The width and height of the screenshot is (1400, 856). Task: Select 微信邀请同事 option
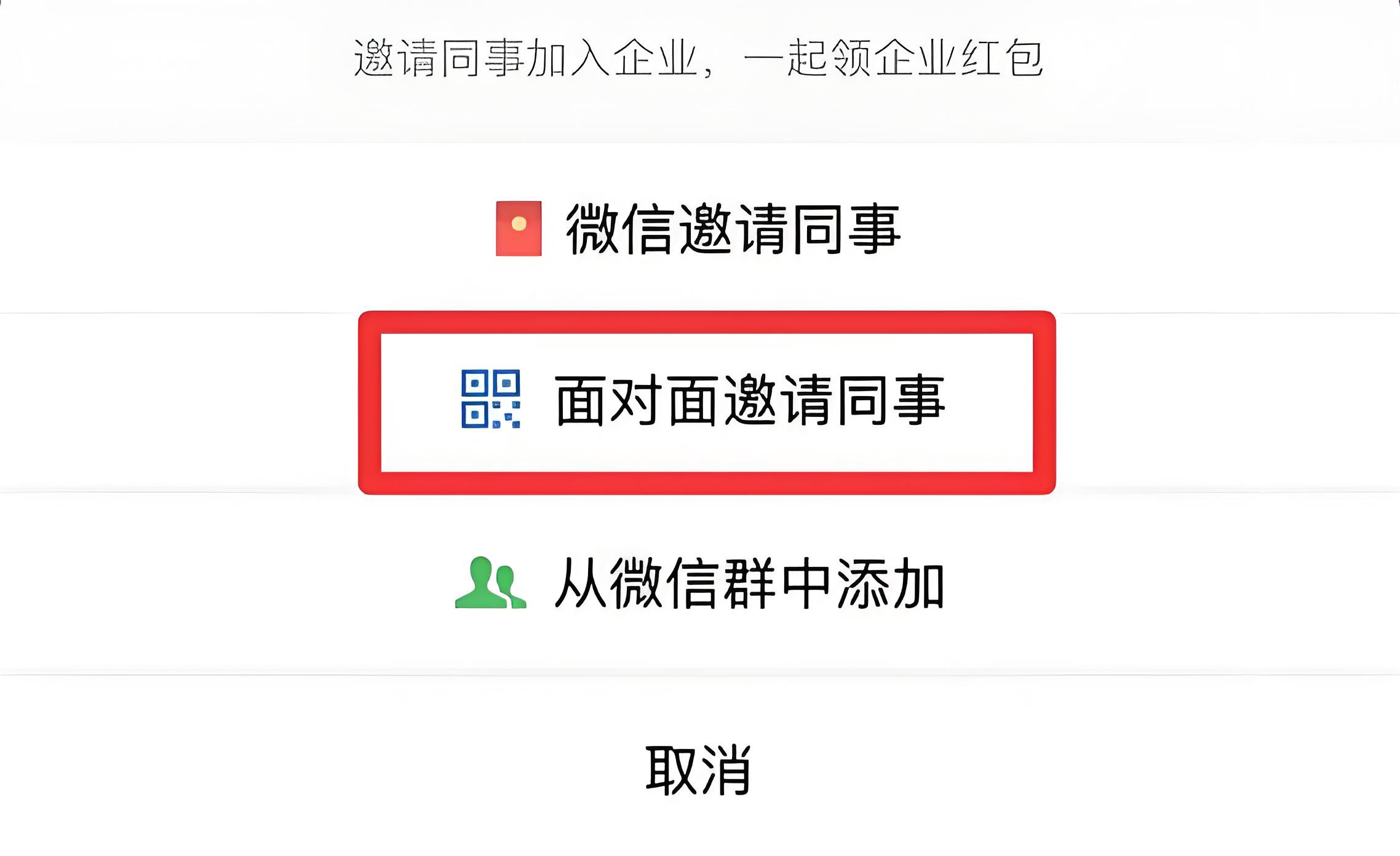click(700, 229)
